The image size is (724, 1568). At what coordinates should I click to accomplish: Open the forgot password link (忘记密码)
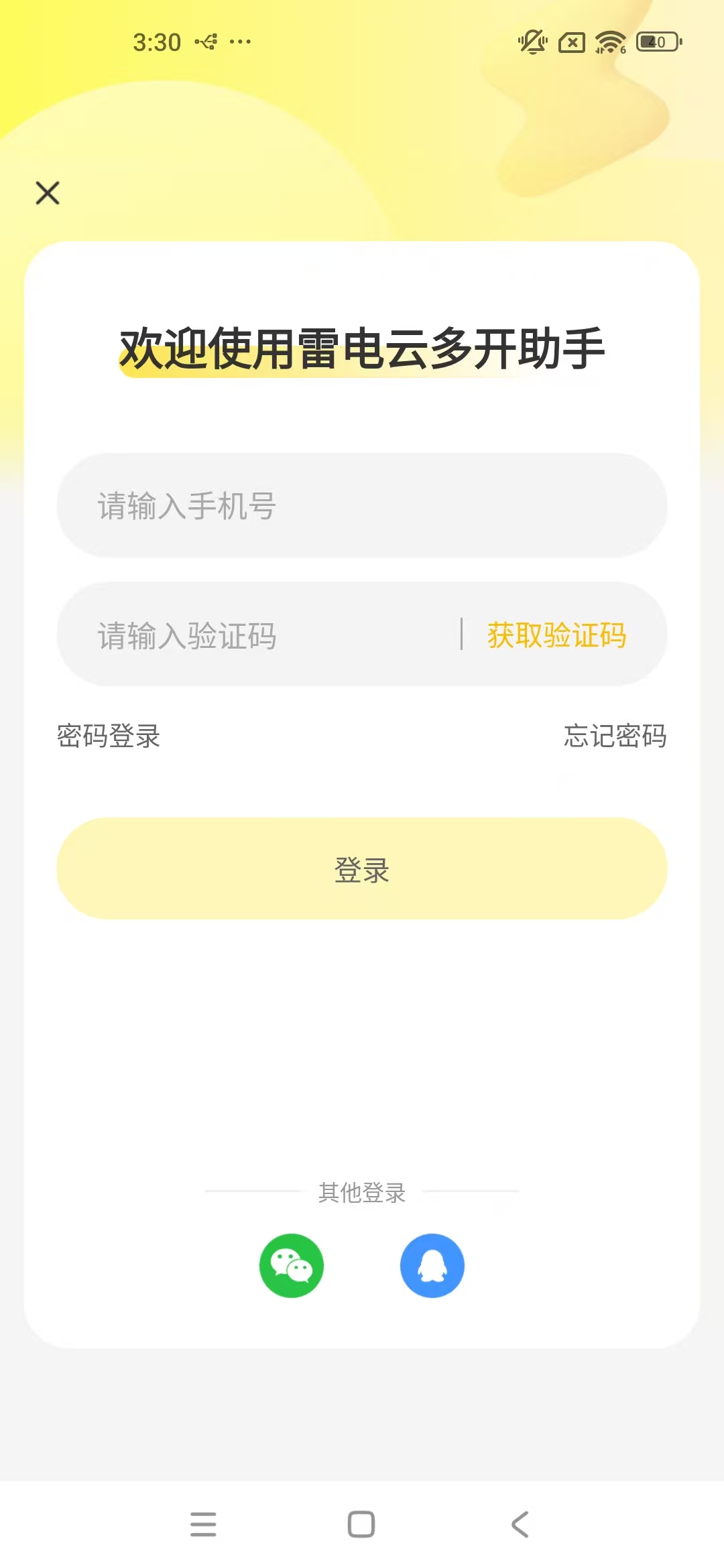615,736
